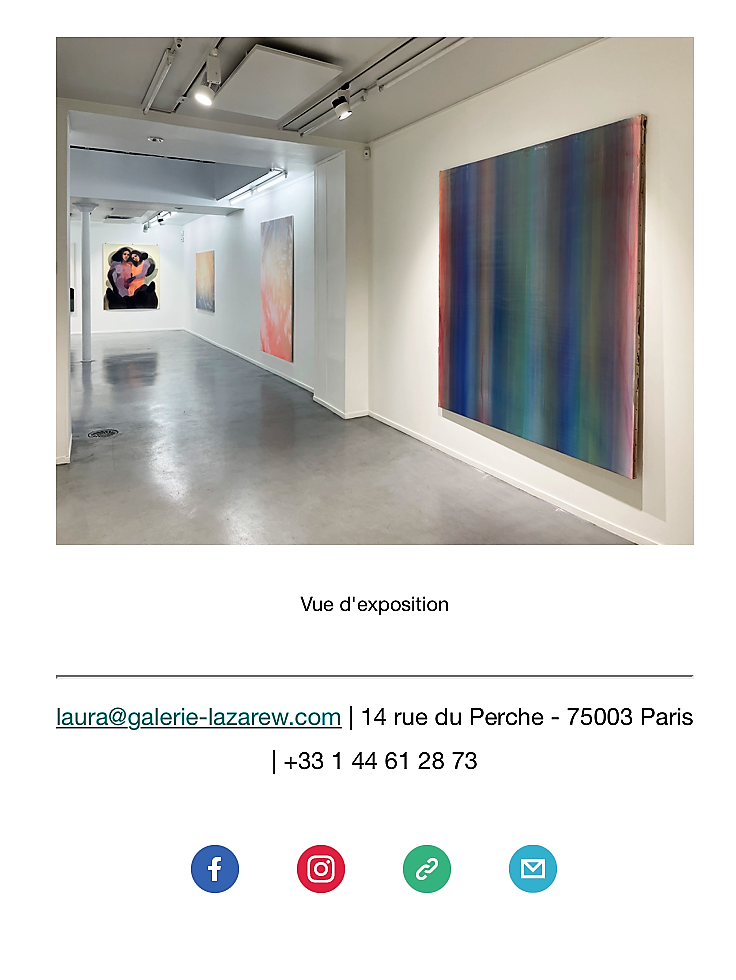This screenshot has height=980, width=736.
Task: Visit the gallery's Instagram profile
Action: click(321, 869)
